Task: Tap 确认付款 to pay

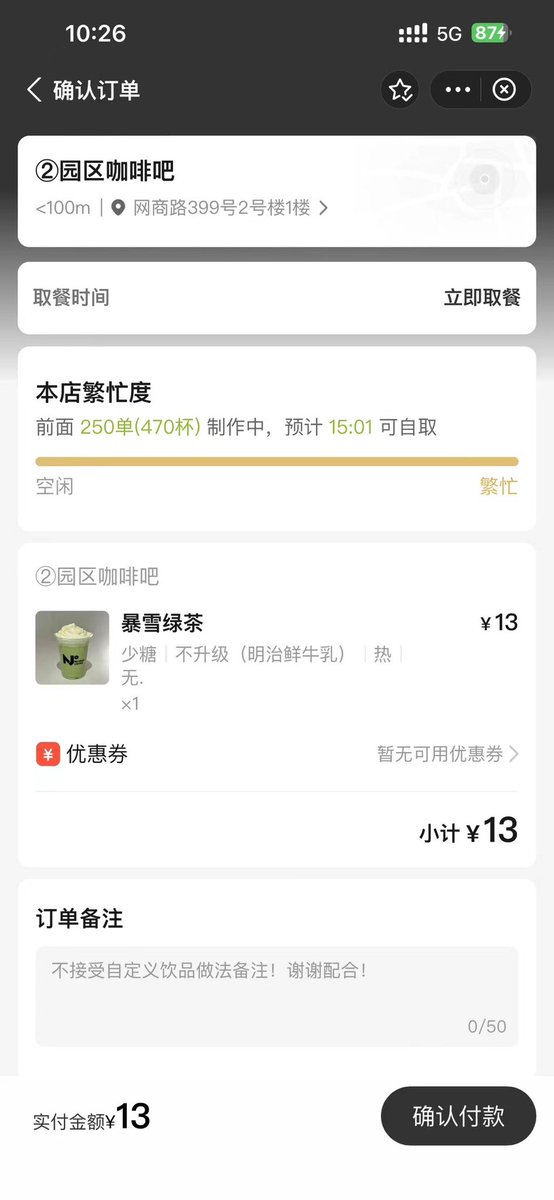Action: 458,1116
